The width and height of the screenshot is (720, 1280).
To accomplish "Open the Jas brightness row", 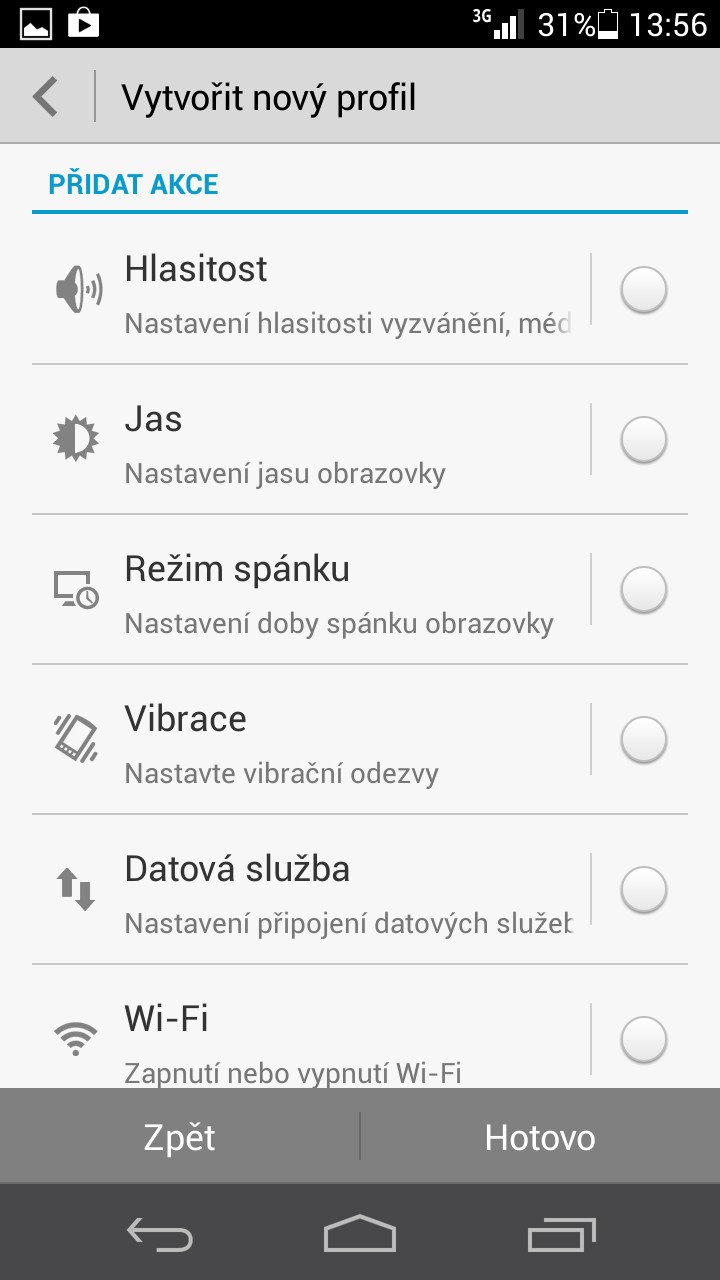I will (310, 440).
